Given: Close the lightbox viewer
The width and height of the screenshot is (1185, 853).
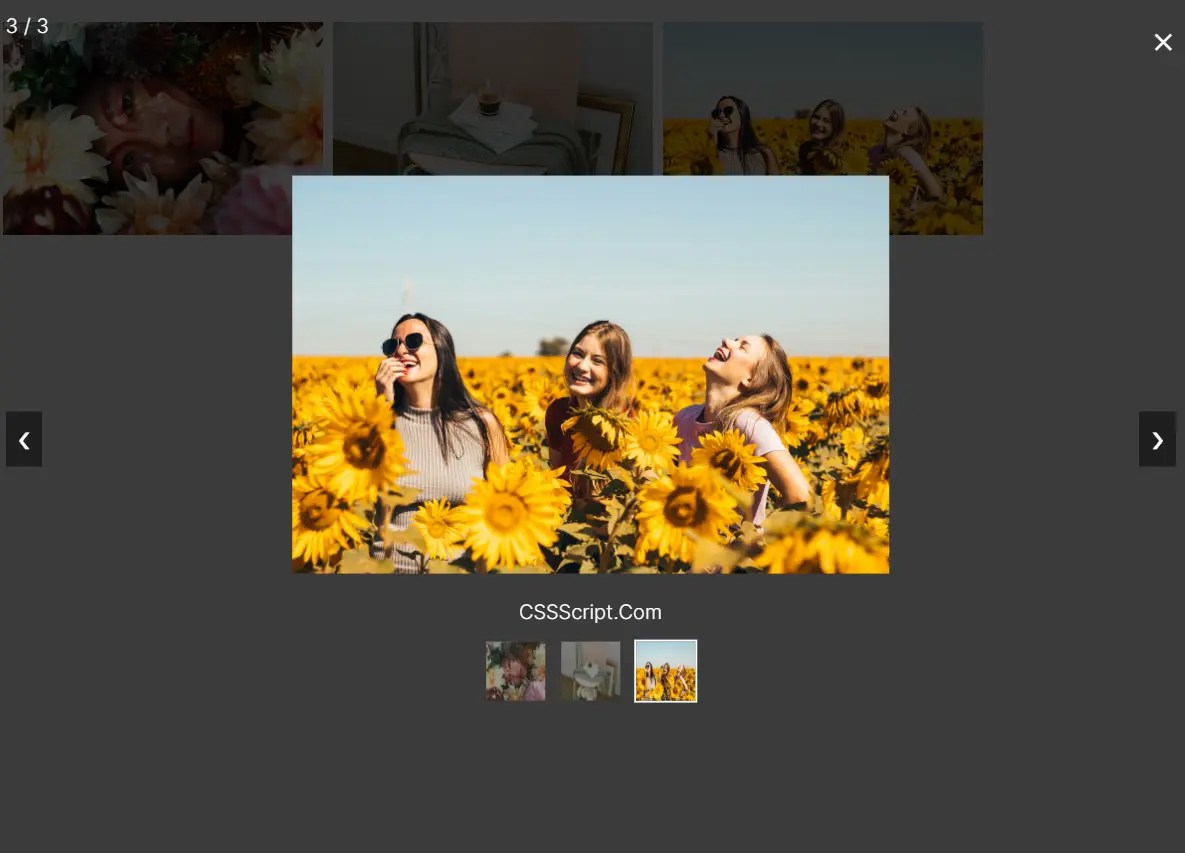Looking at the screenshot, I should (x=1162, y=42).
